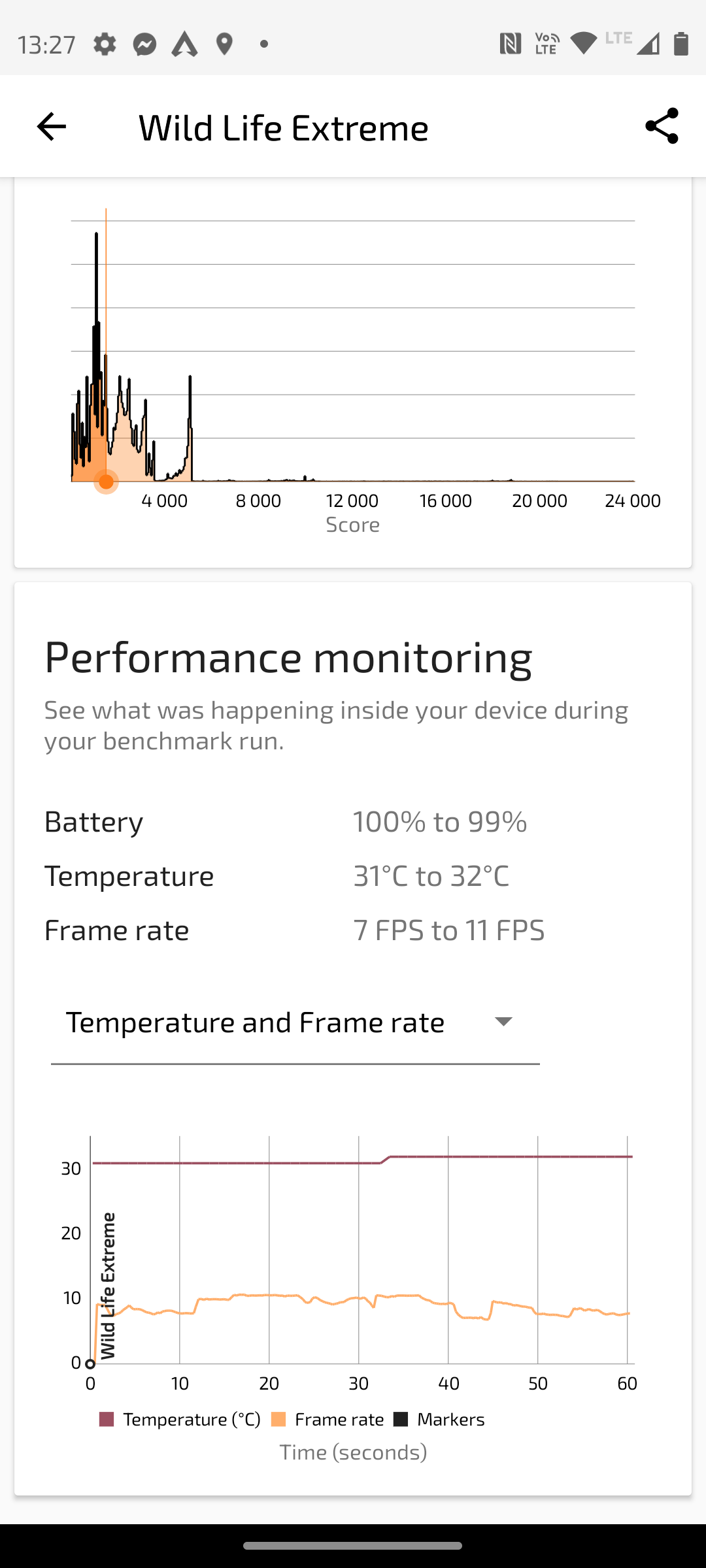
Task: Go back using the arrow
Action: coord(52,126)
